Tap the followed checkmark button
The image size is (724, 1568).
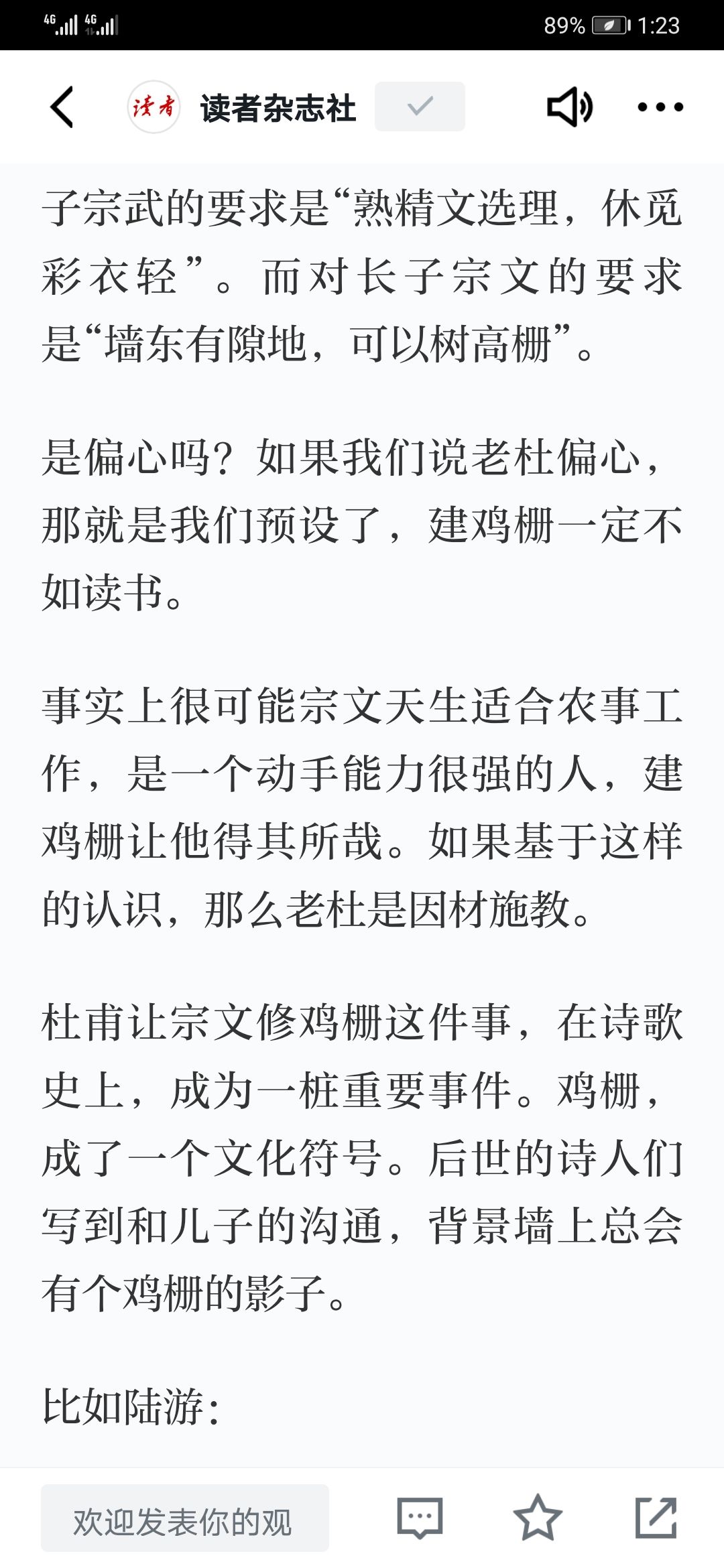(420, 107)
